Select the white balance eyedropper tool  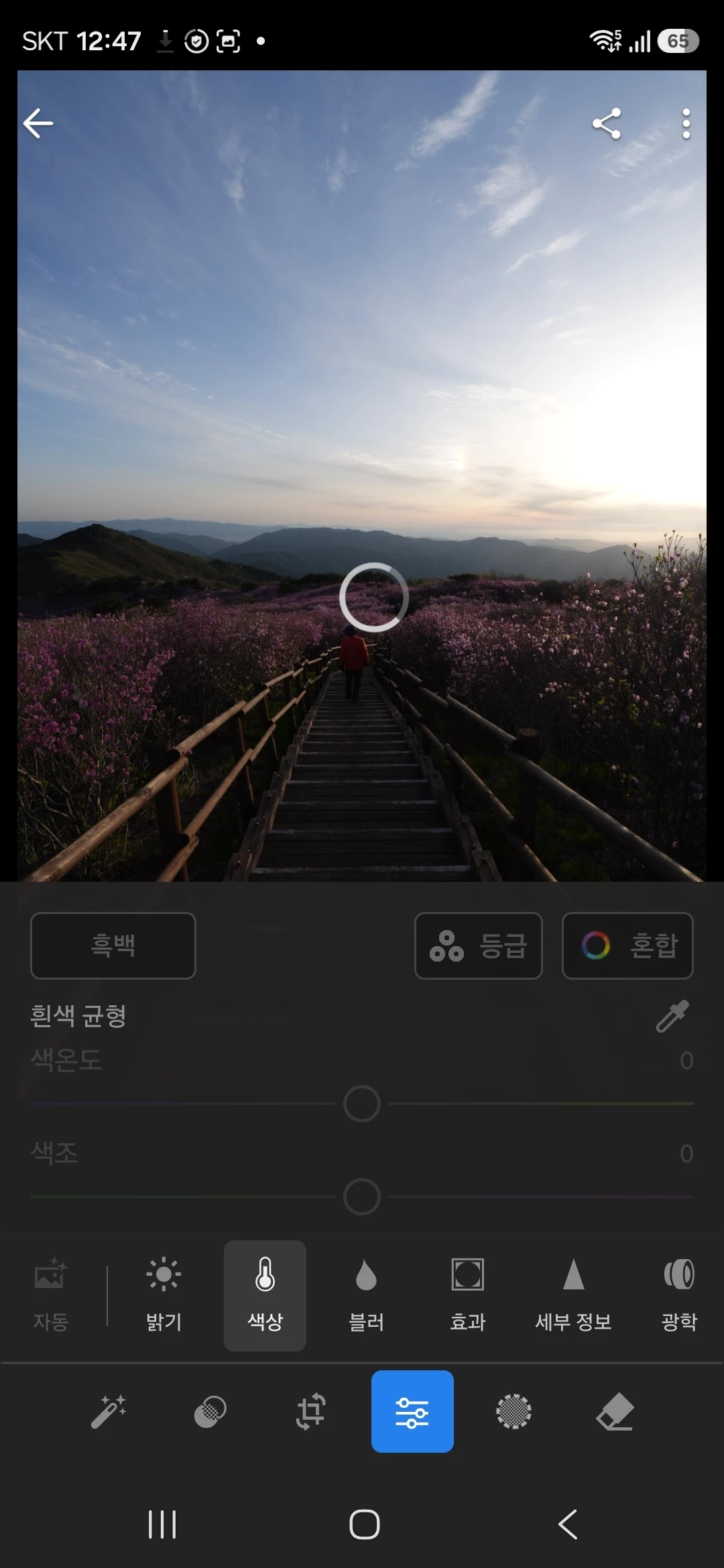pyautogui.click(x=672, y=1016)
